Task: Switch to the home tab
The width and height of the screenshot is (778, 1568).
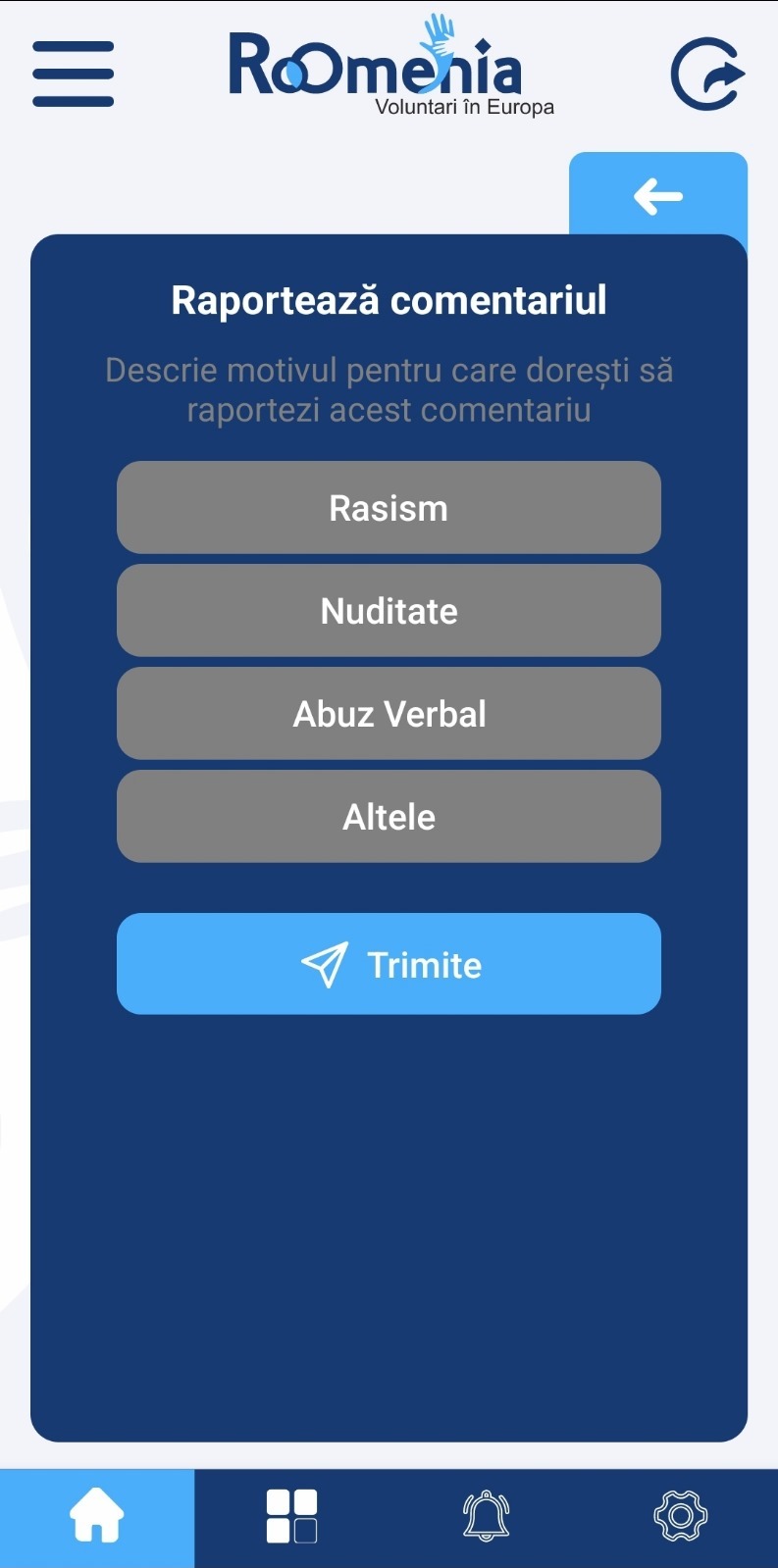Action: pos(97,1517)
